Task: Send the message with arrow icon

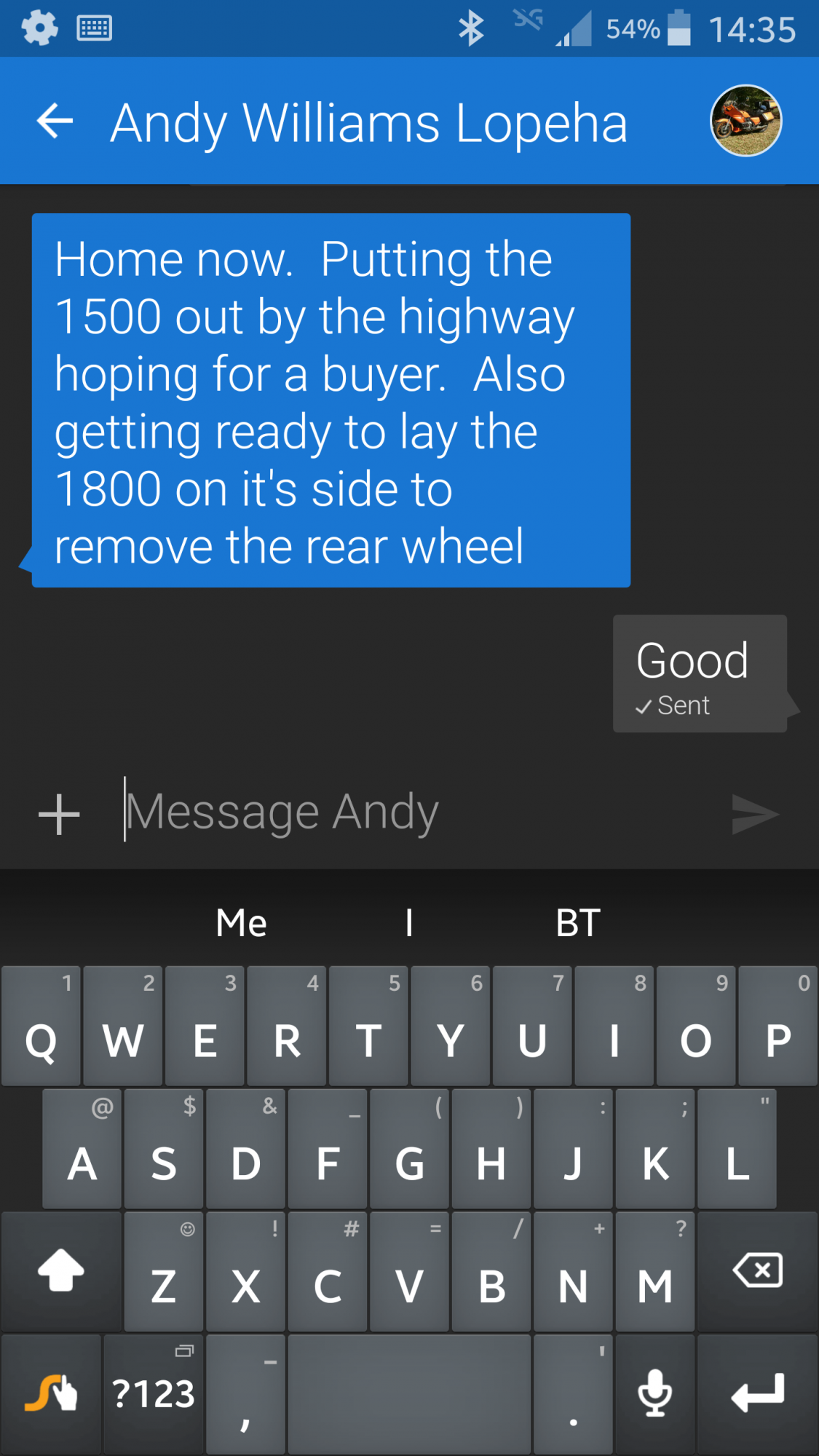Action: pos(755,813)
